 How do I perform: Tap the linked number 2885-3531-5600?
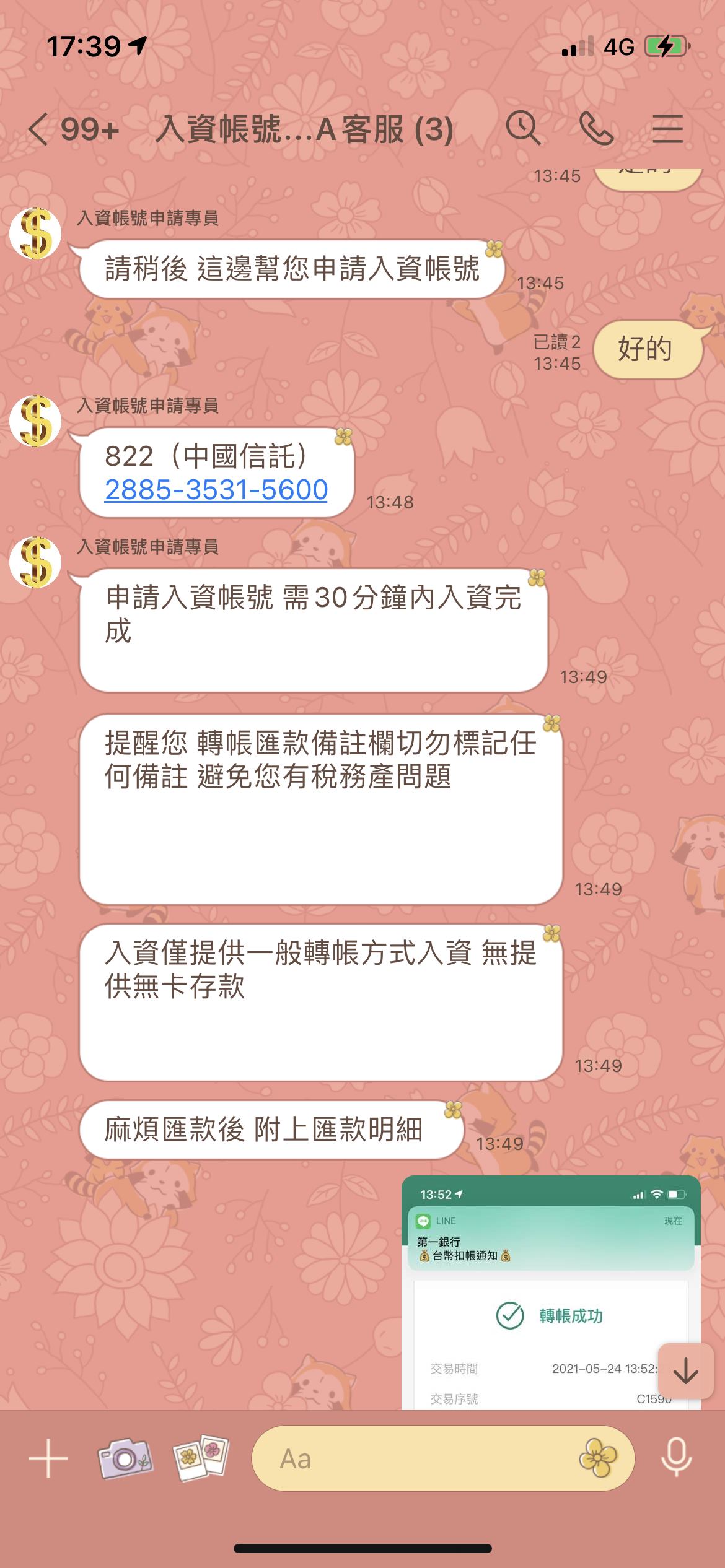coord(216,490)
